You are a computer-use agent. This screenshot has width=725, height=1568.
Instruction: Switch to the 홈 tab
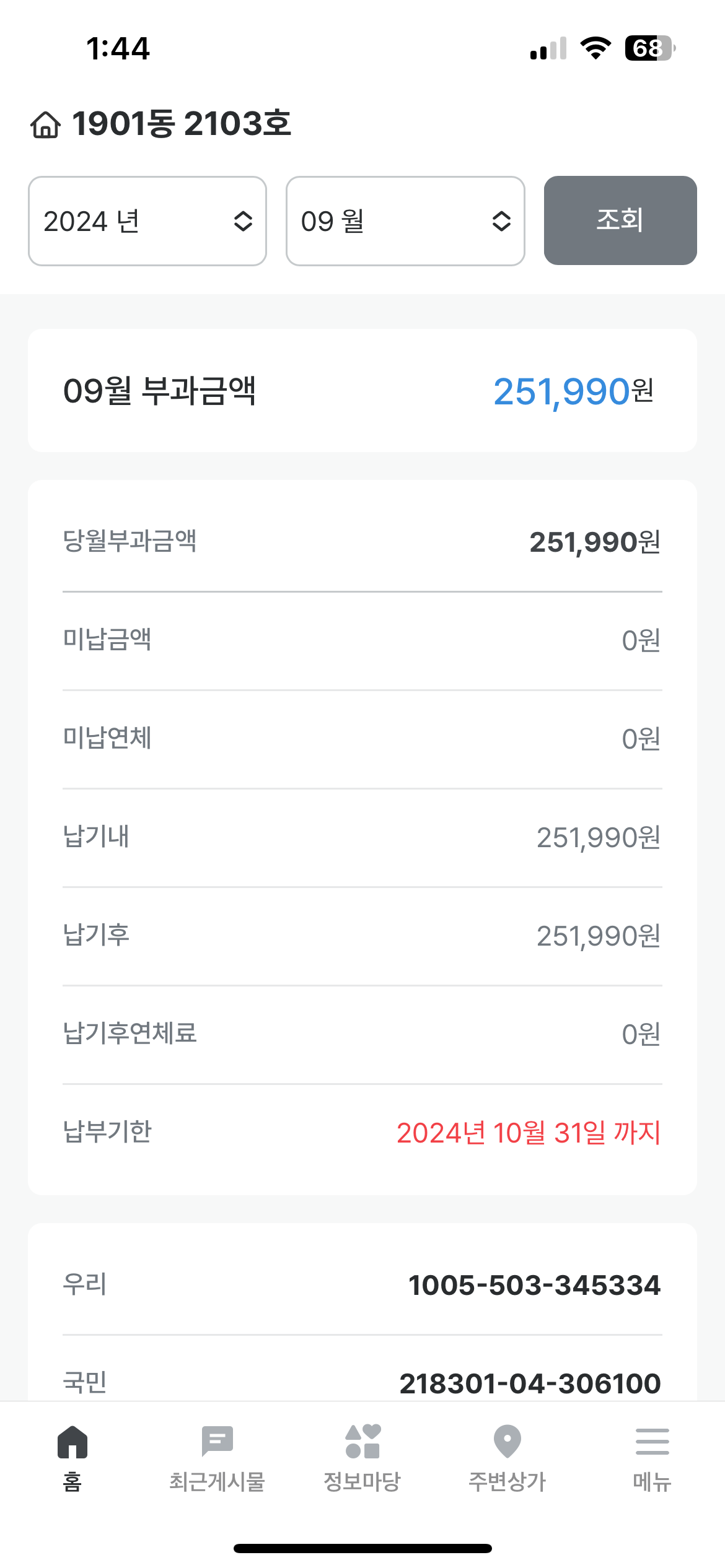click(x=72, y=1457)
